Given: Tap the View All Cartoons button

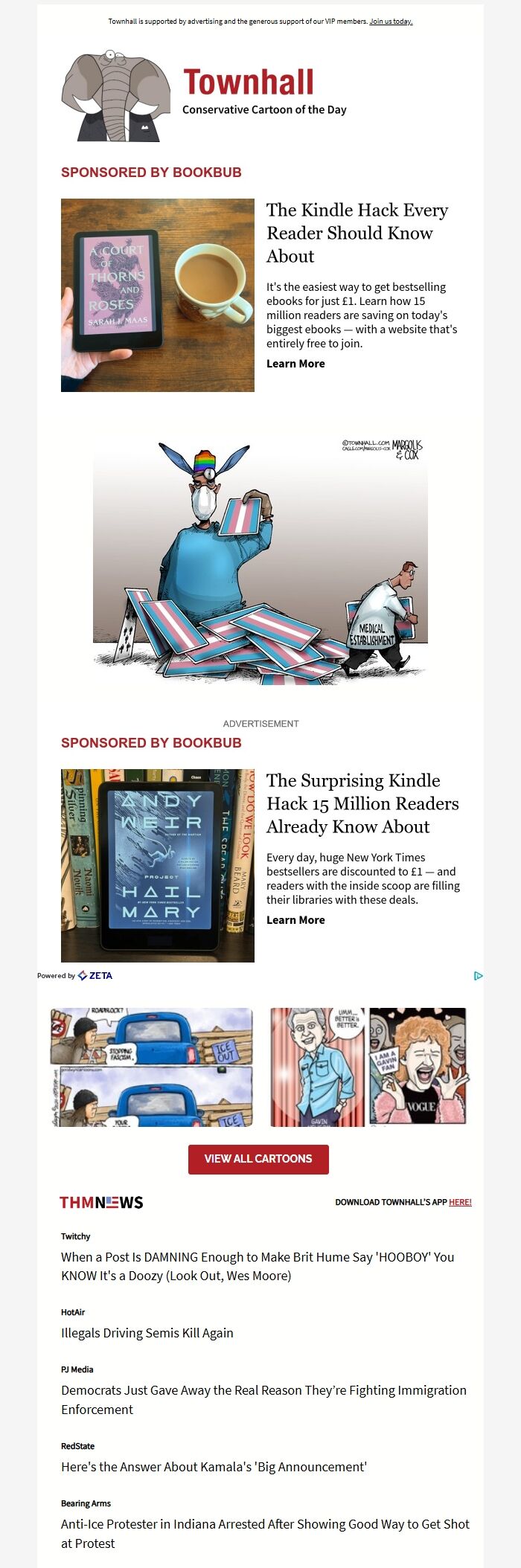Looking at the screenshot, I should click(x=258, y=1159).
